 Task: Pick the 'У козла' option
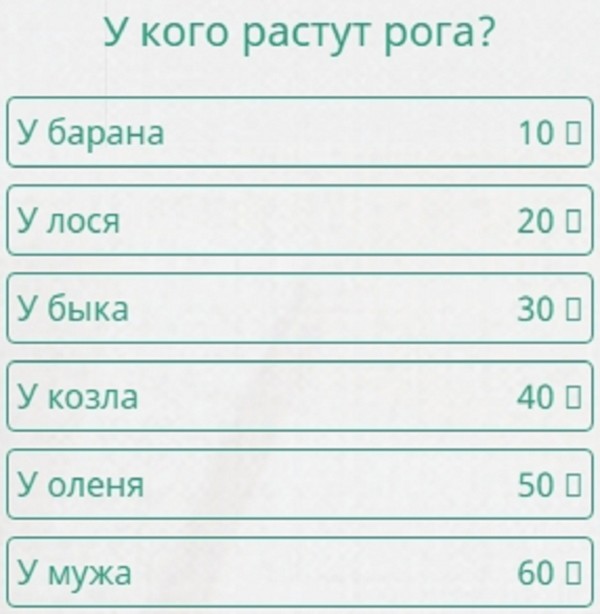click(299, 397)
